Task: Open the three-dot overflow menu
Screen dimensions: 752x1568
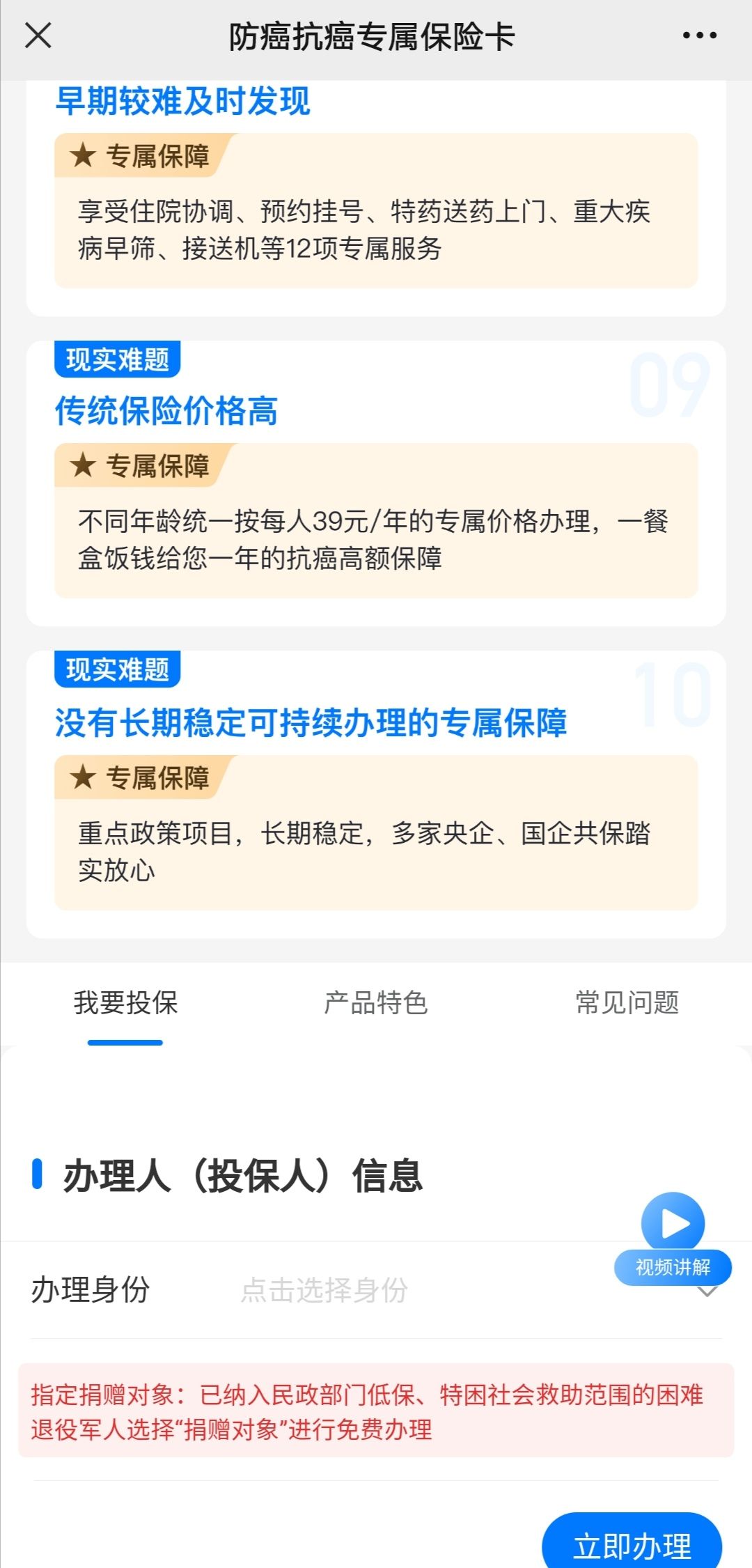Action: click(699, 36)
